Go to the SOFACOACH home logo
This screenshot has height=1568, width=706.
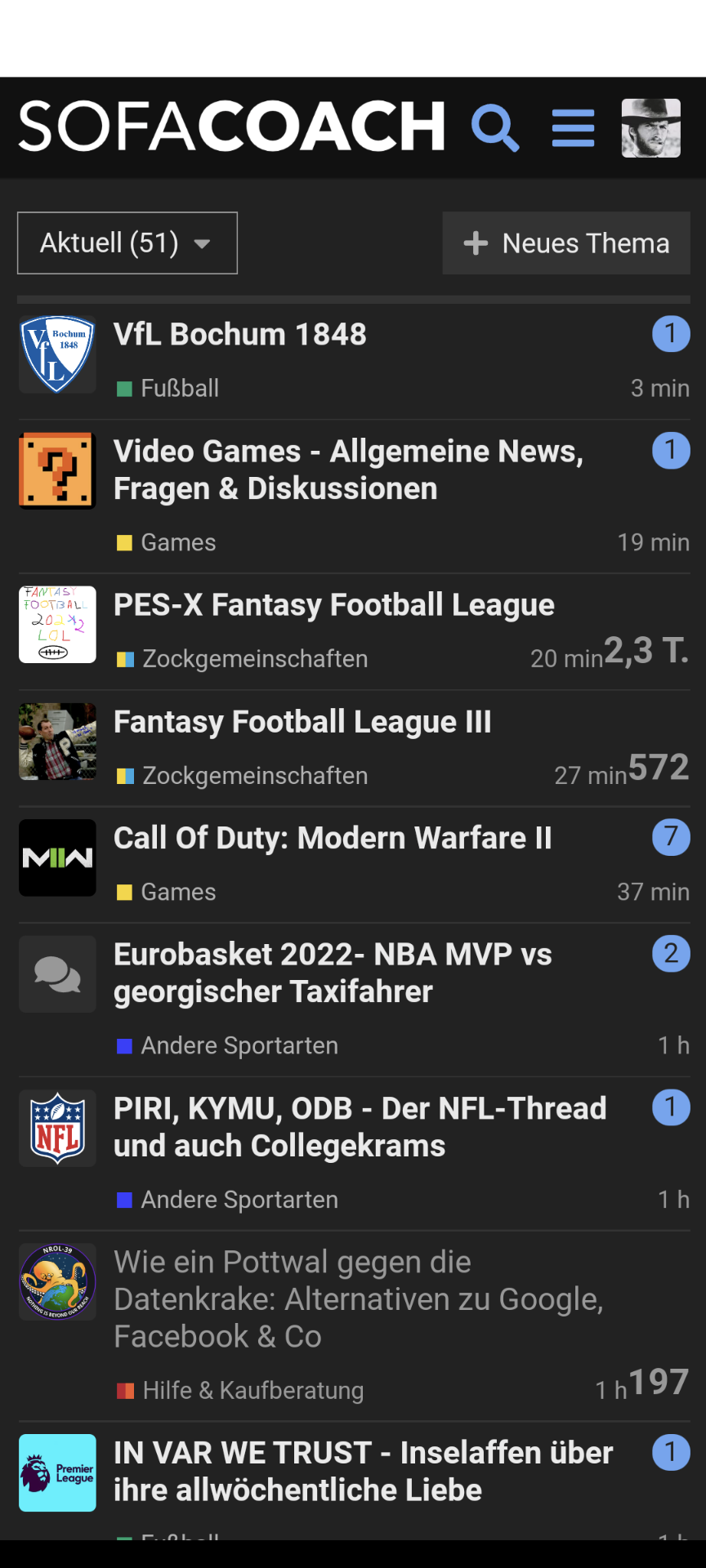232,127
